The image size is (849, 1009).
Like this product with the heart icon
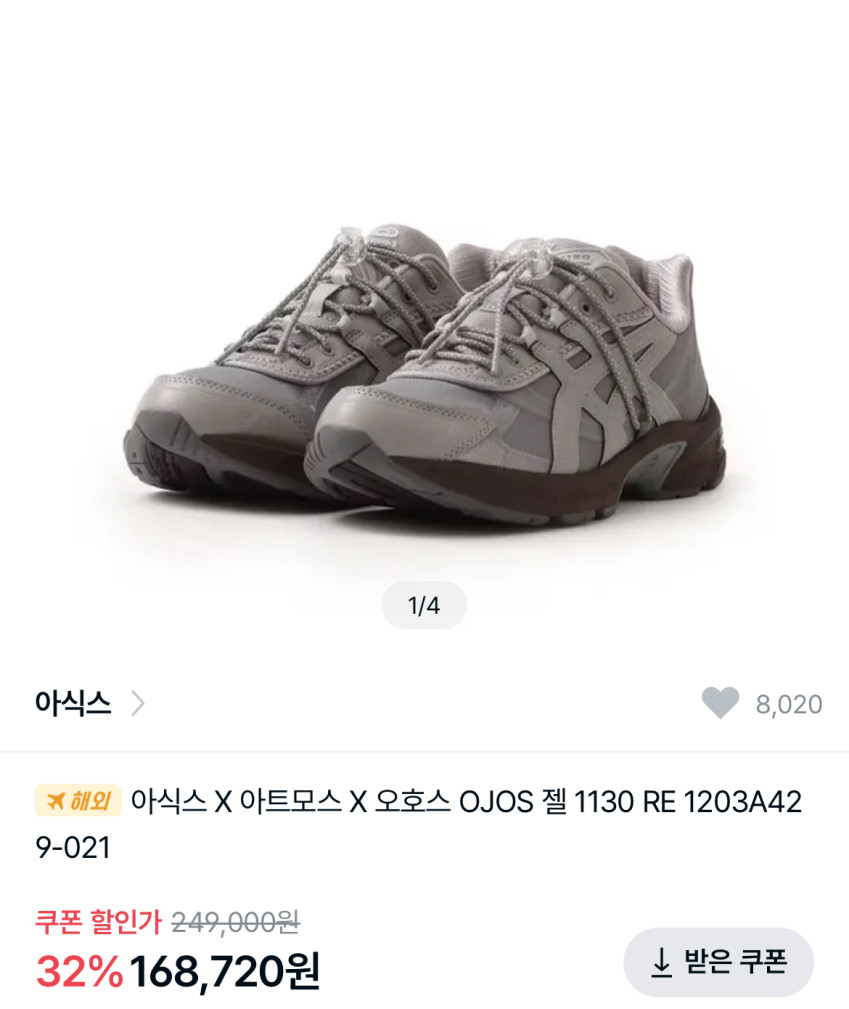[x=720, y=704]
